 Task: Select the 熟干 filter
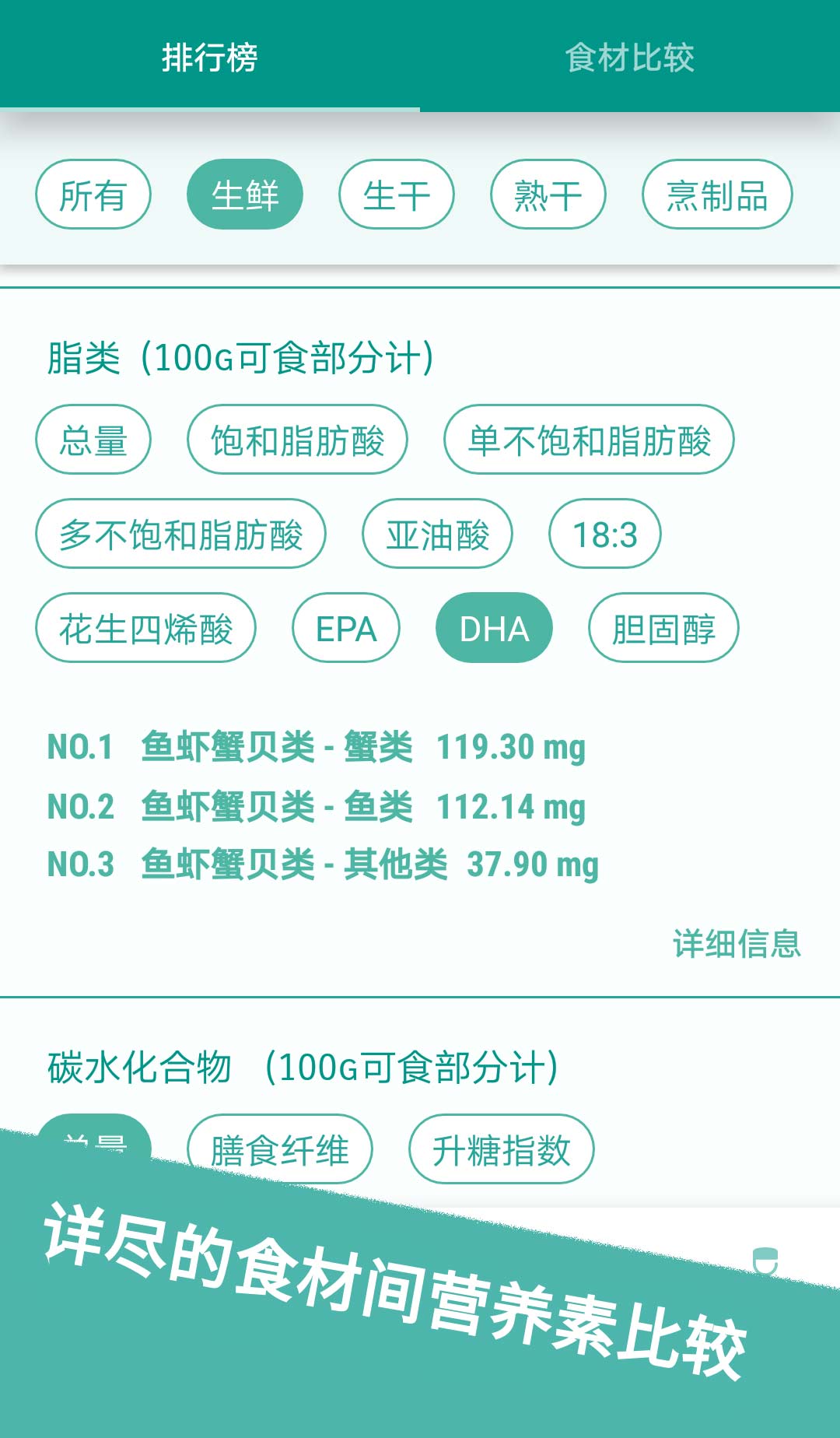click(548, 195)
